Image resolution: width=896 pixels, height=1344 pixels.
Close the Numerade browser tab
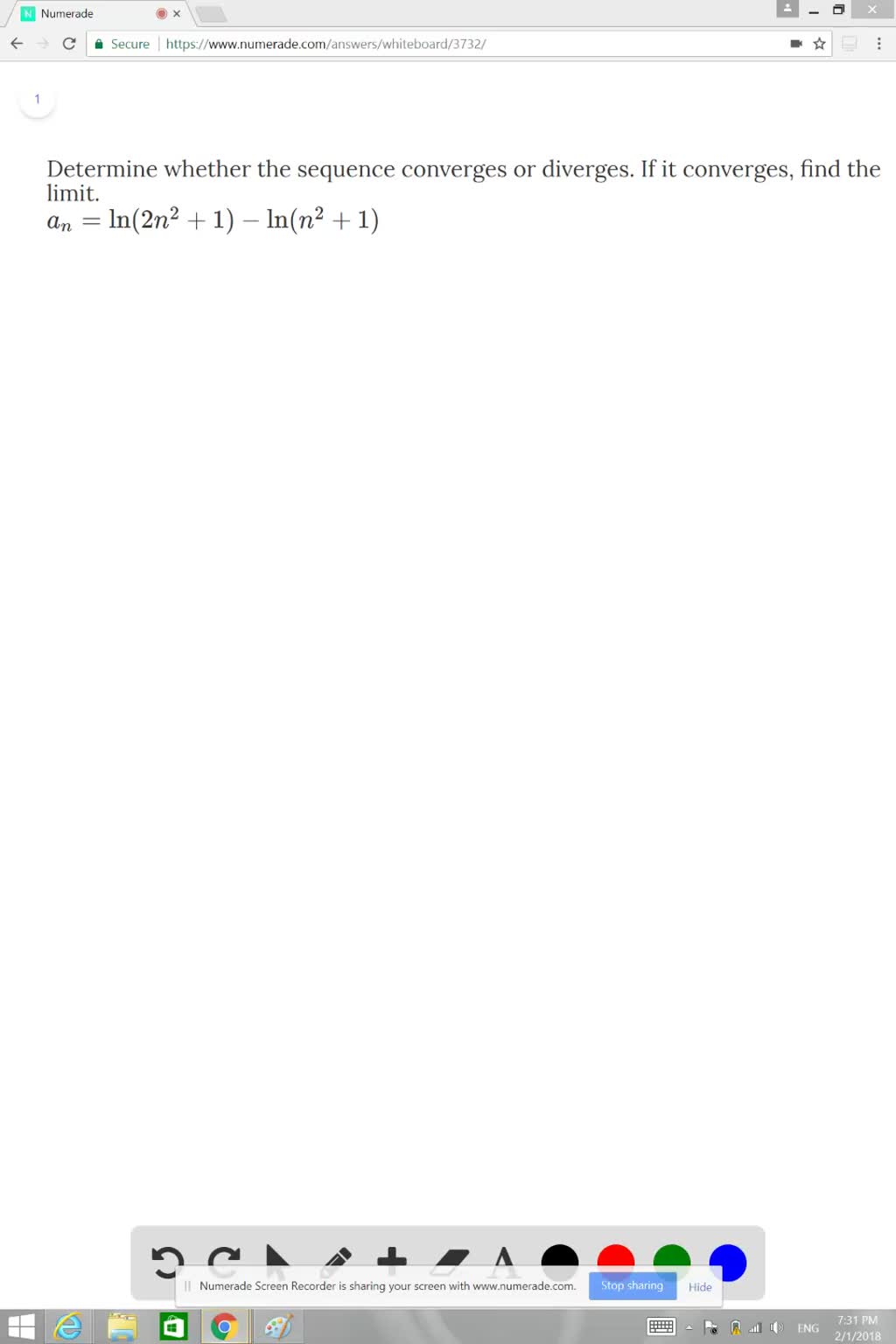(177, 14)
